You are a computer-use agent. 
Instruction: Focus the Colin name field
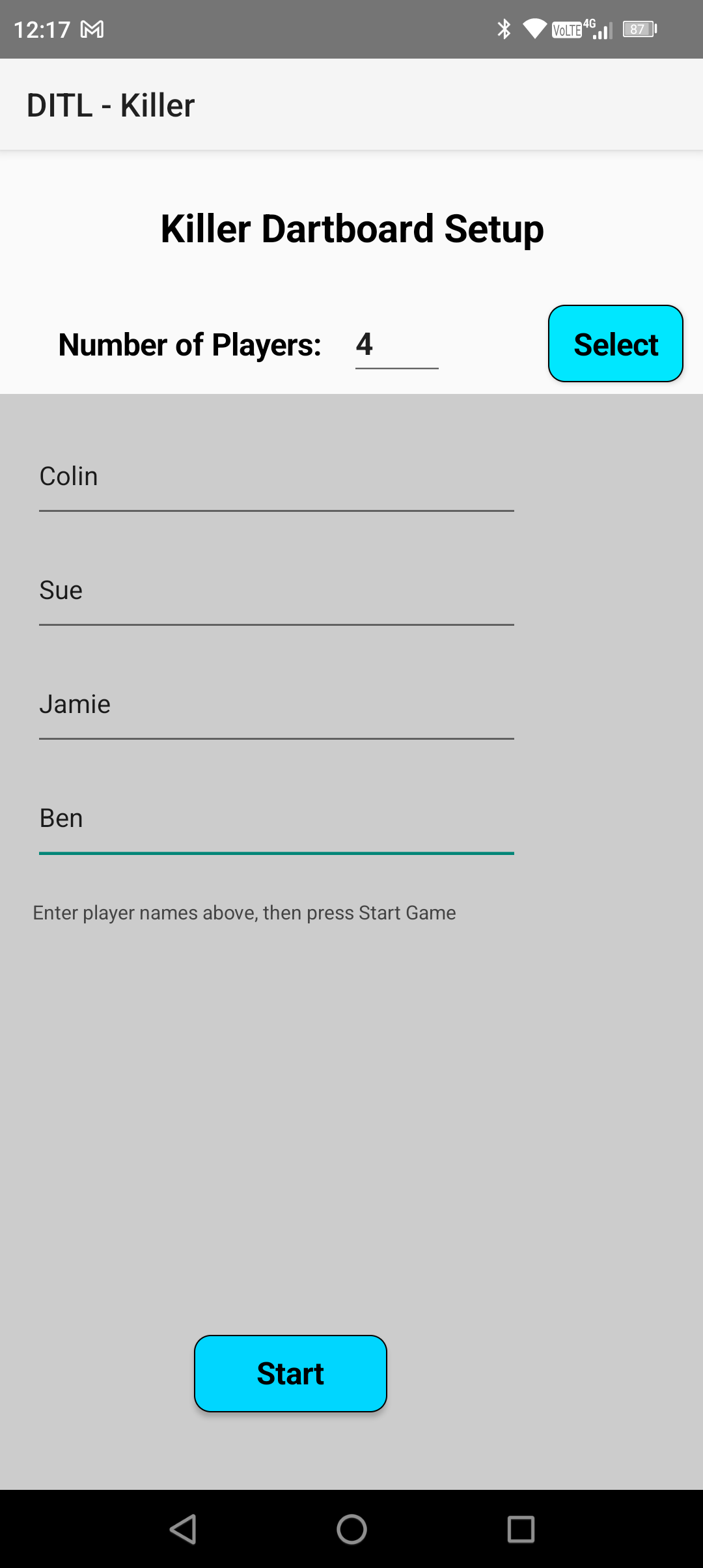tap(276, 477)
